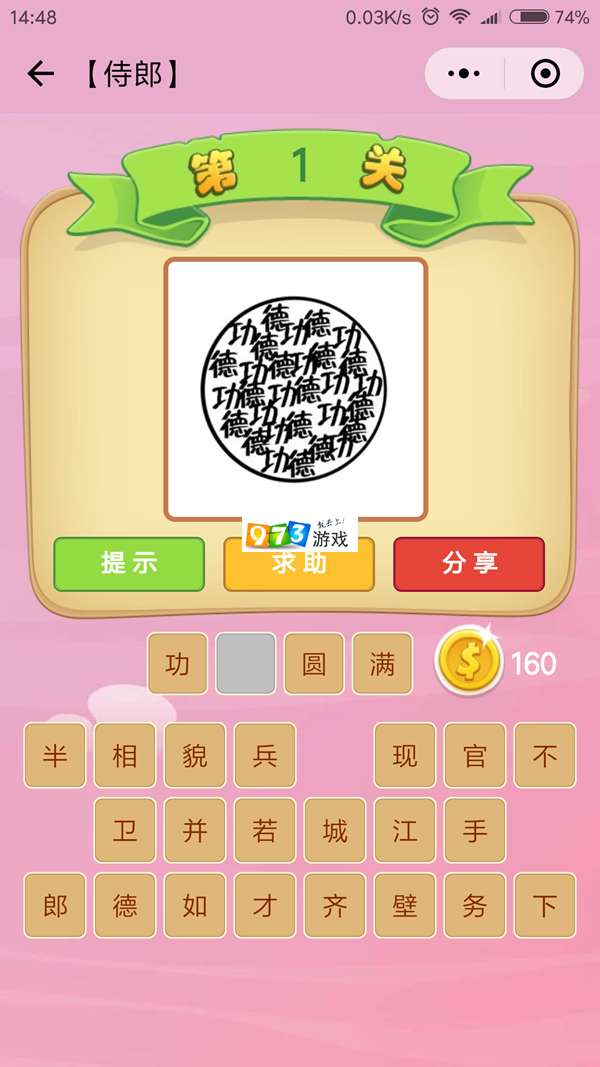Tap the 下 character tile
Image resolution: width=600 pixels, height=1067 pixels.
tap(545, 906)
